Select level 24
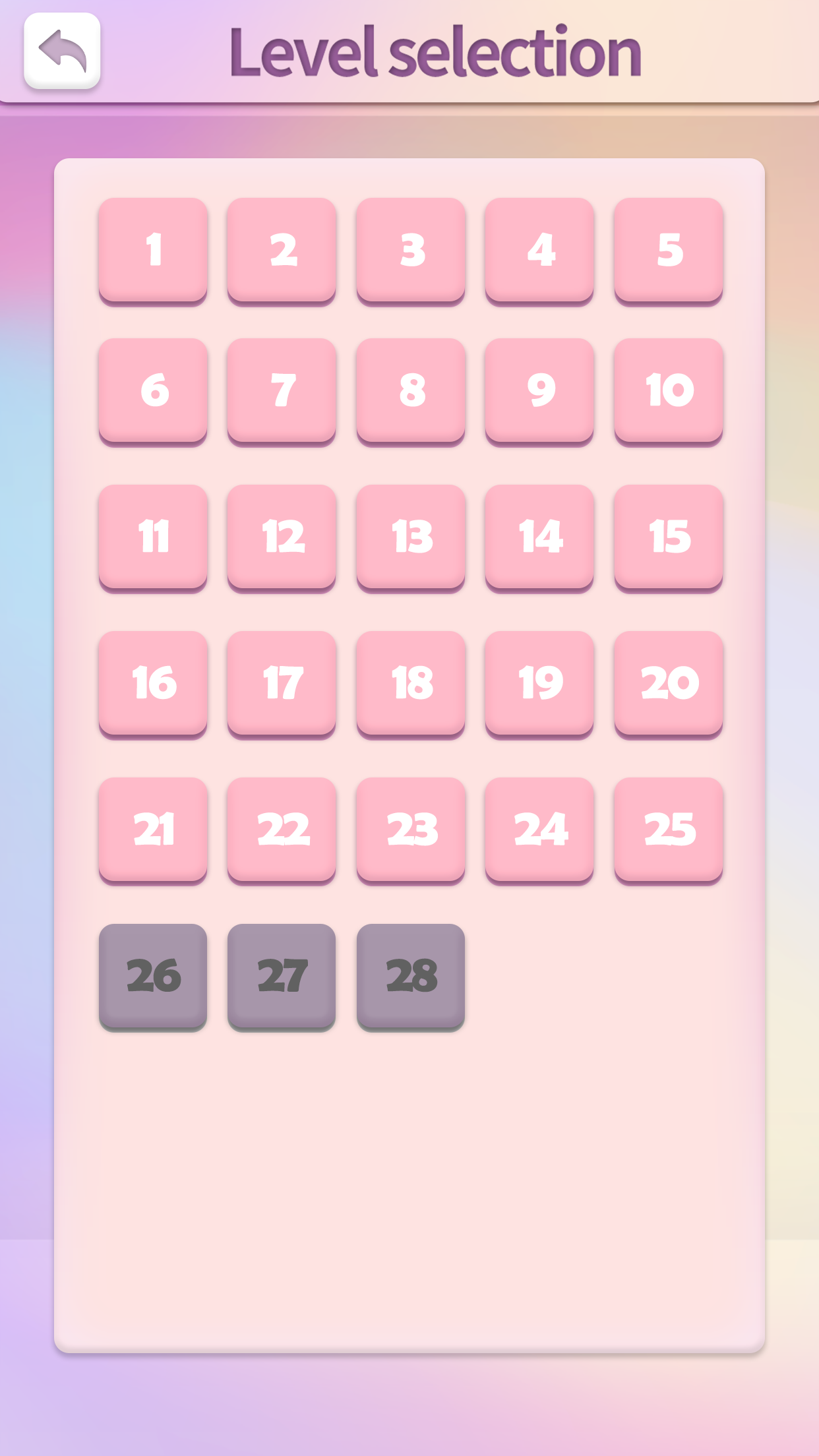 (539, 830)
